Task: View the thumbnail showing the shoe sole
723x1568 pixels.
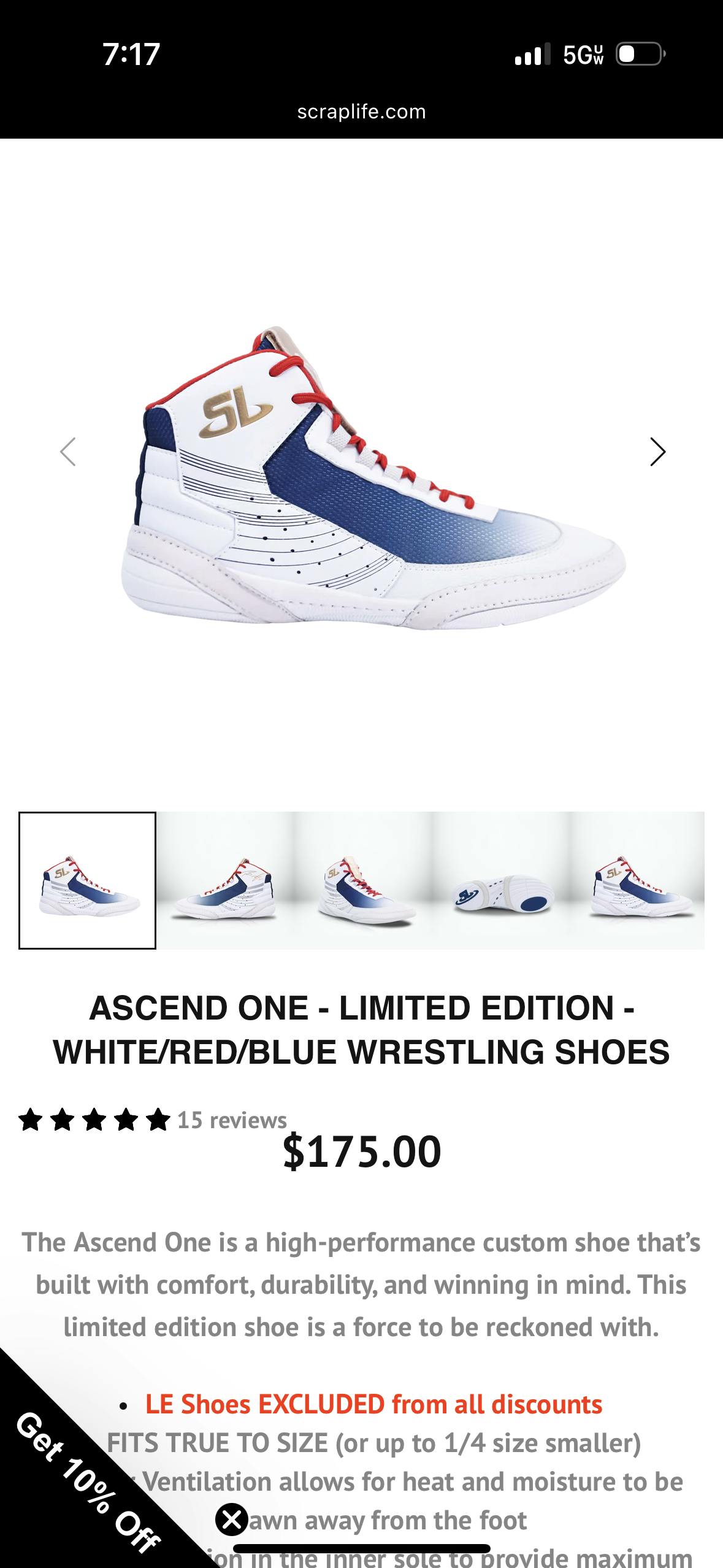Action: [502, 881]
